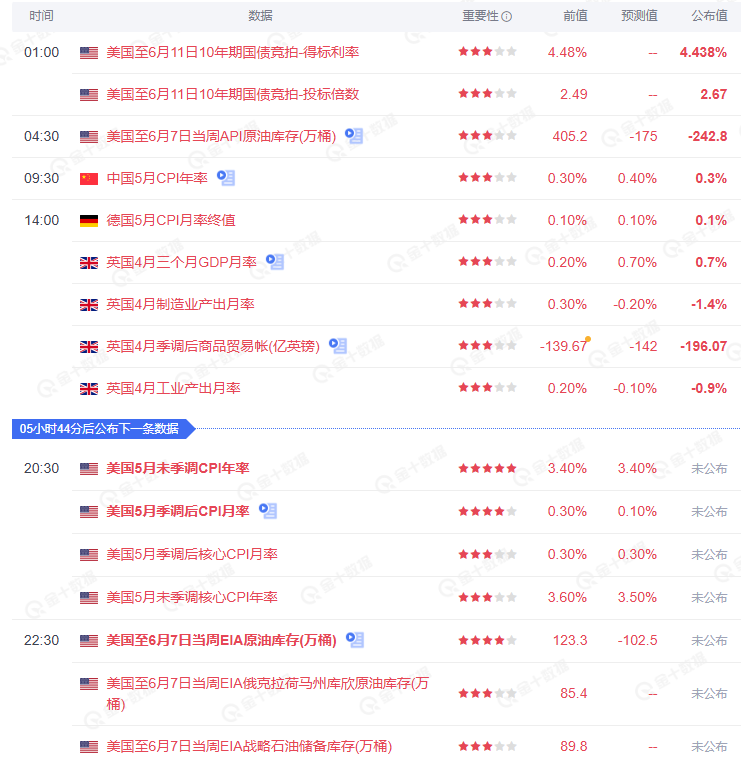Click the chat icon on the API原油库存 row
This screenshot has height=763, width=741.
coord(354,136)
